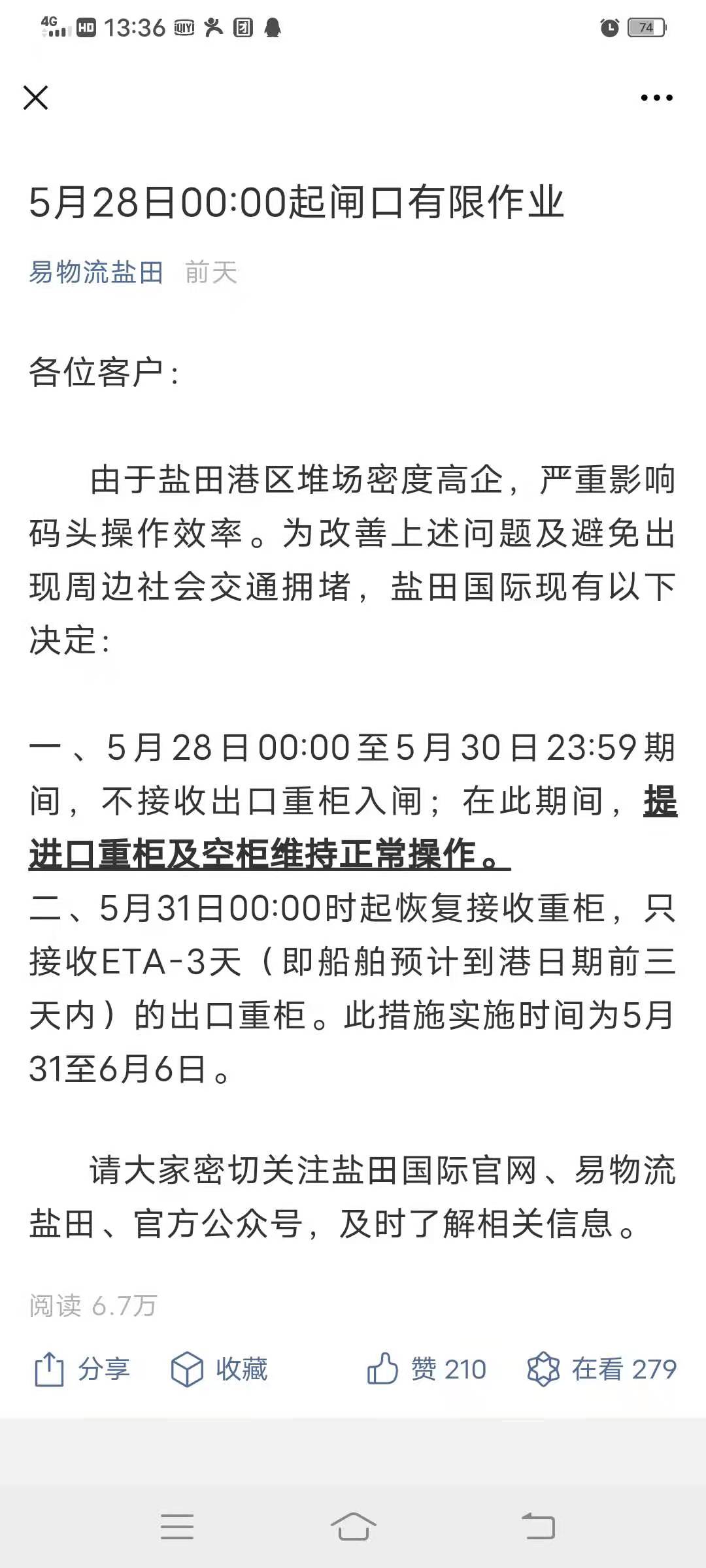Share this article via 分享
Viewport: 706px width, 1568px height.
tap(82, 1369)
